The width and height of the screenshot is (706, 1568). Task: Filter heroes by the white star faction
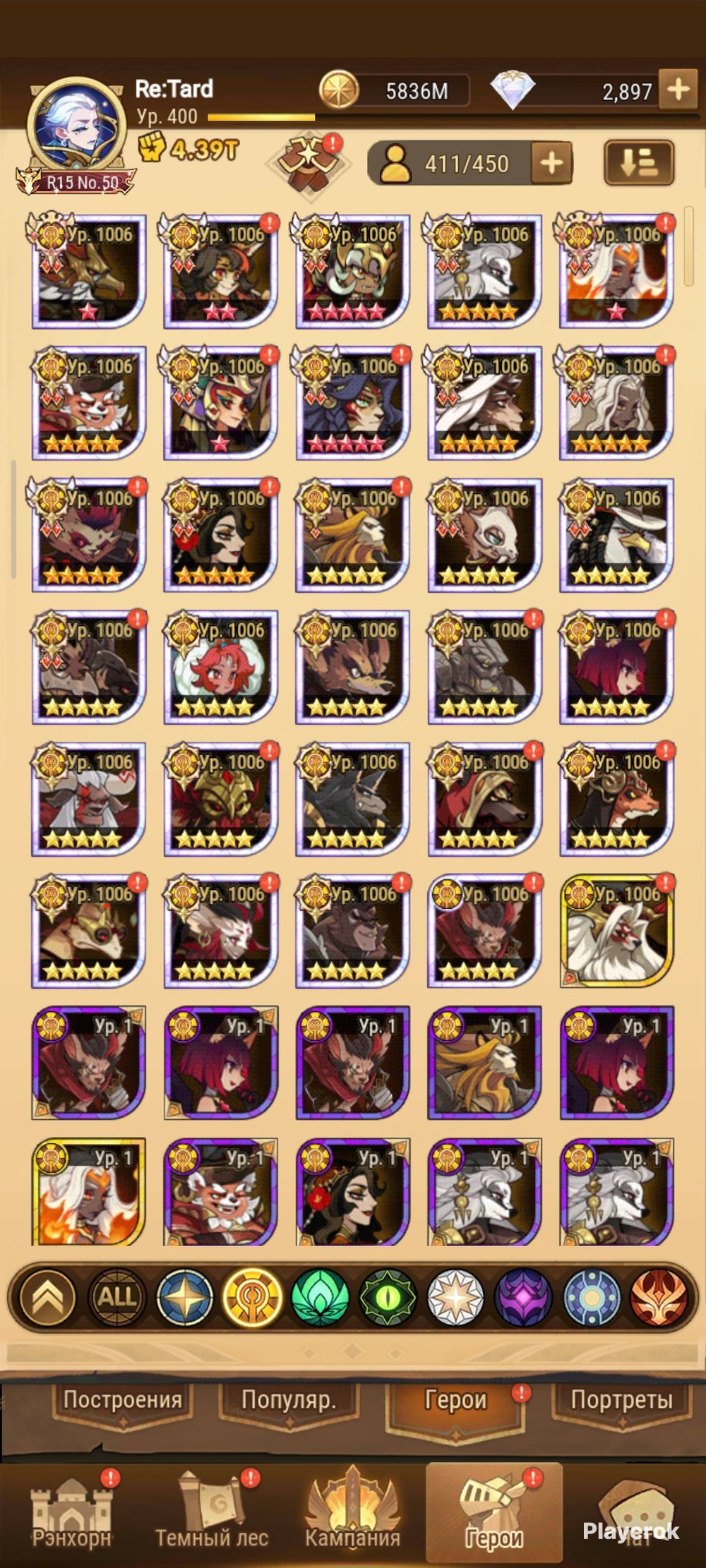click(455, 1297)
